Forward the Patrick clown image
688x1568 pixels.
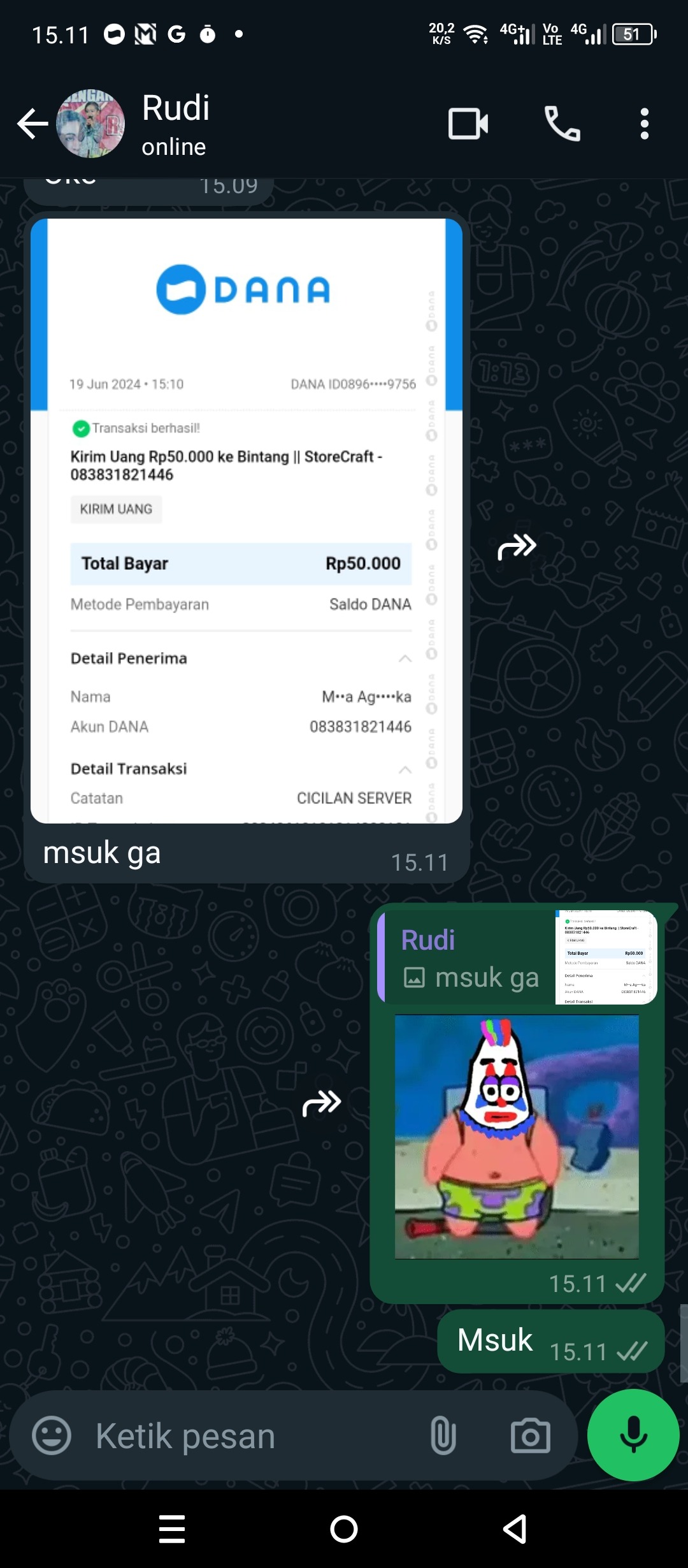[x=322, y=1103]
